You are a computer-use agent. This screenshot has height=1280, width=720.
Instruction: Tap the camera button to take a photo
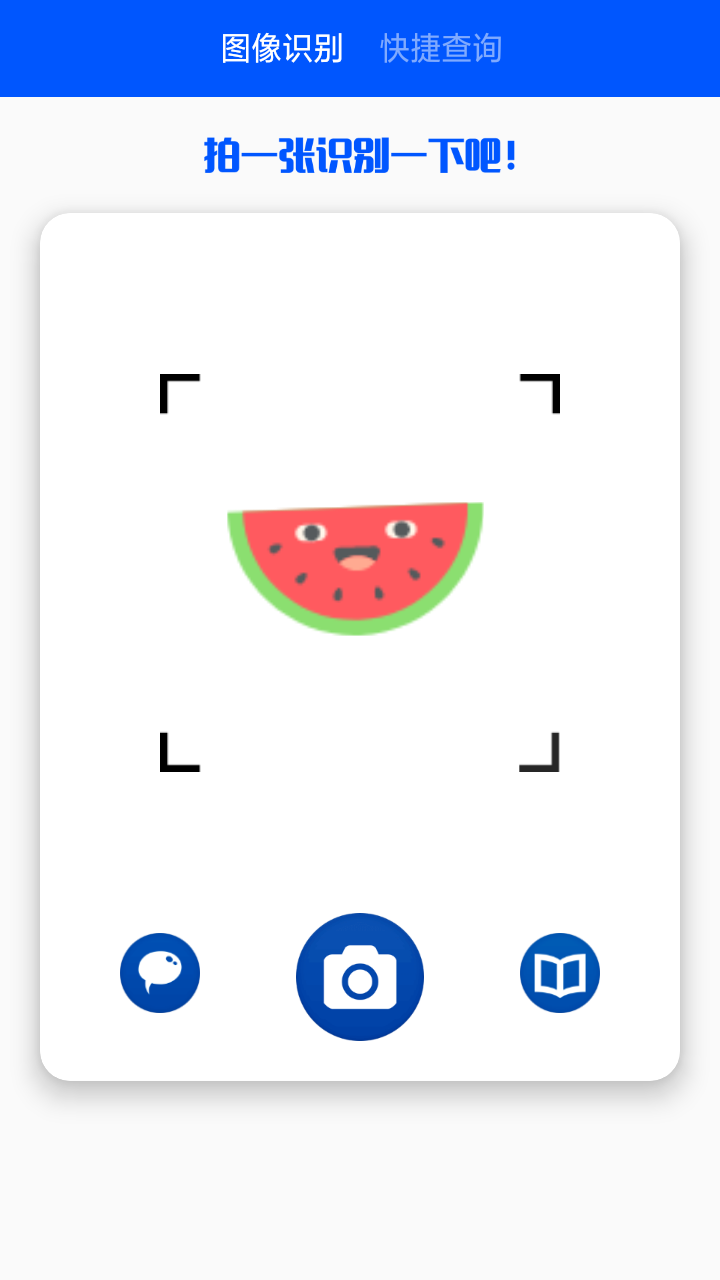coord(360,977)
